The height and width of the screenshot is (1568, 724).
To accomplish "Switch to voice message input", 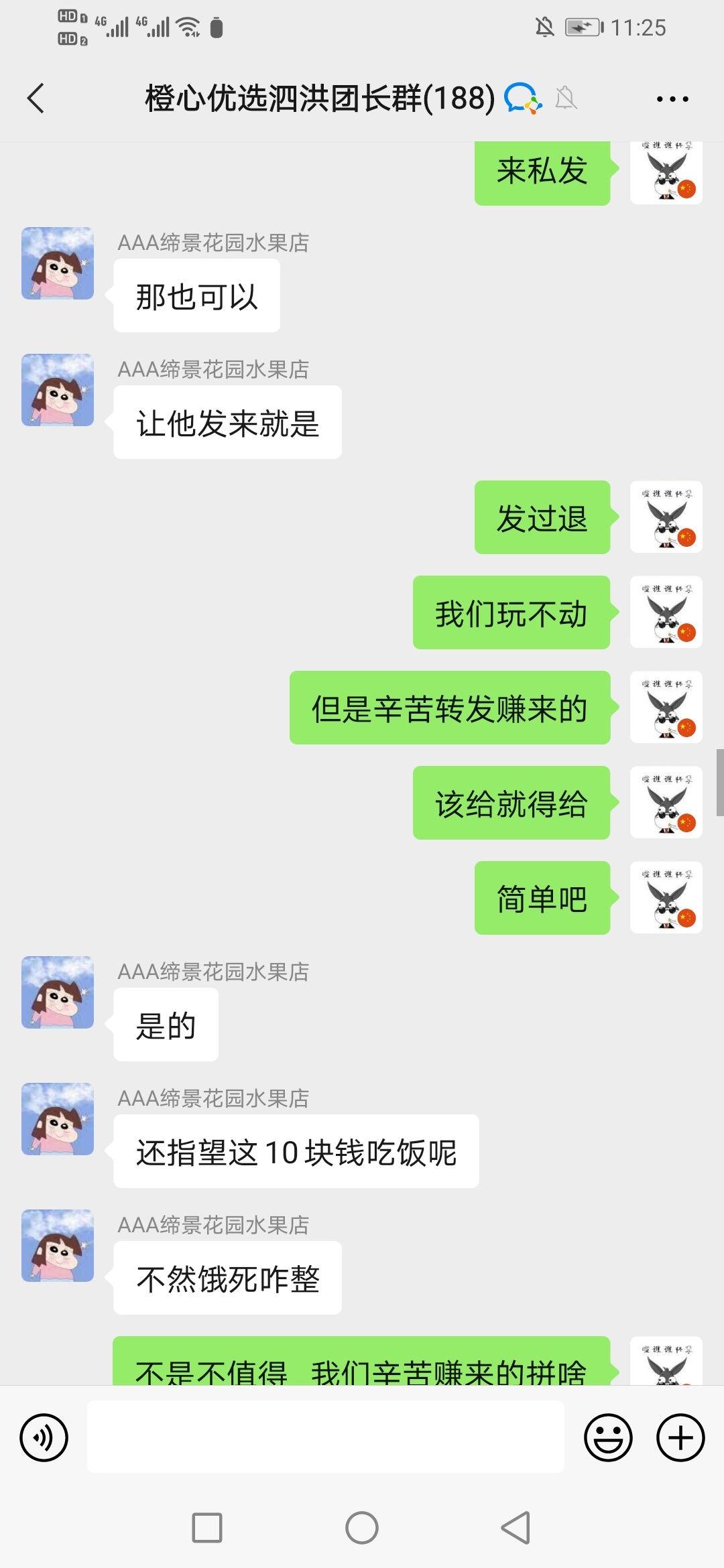I will (x=44, y=1437).
